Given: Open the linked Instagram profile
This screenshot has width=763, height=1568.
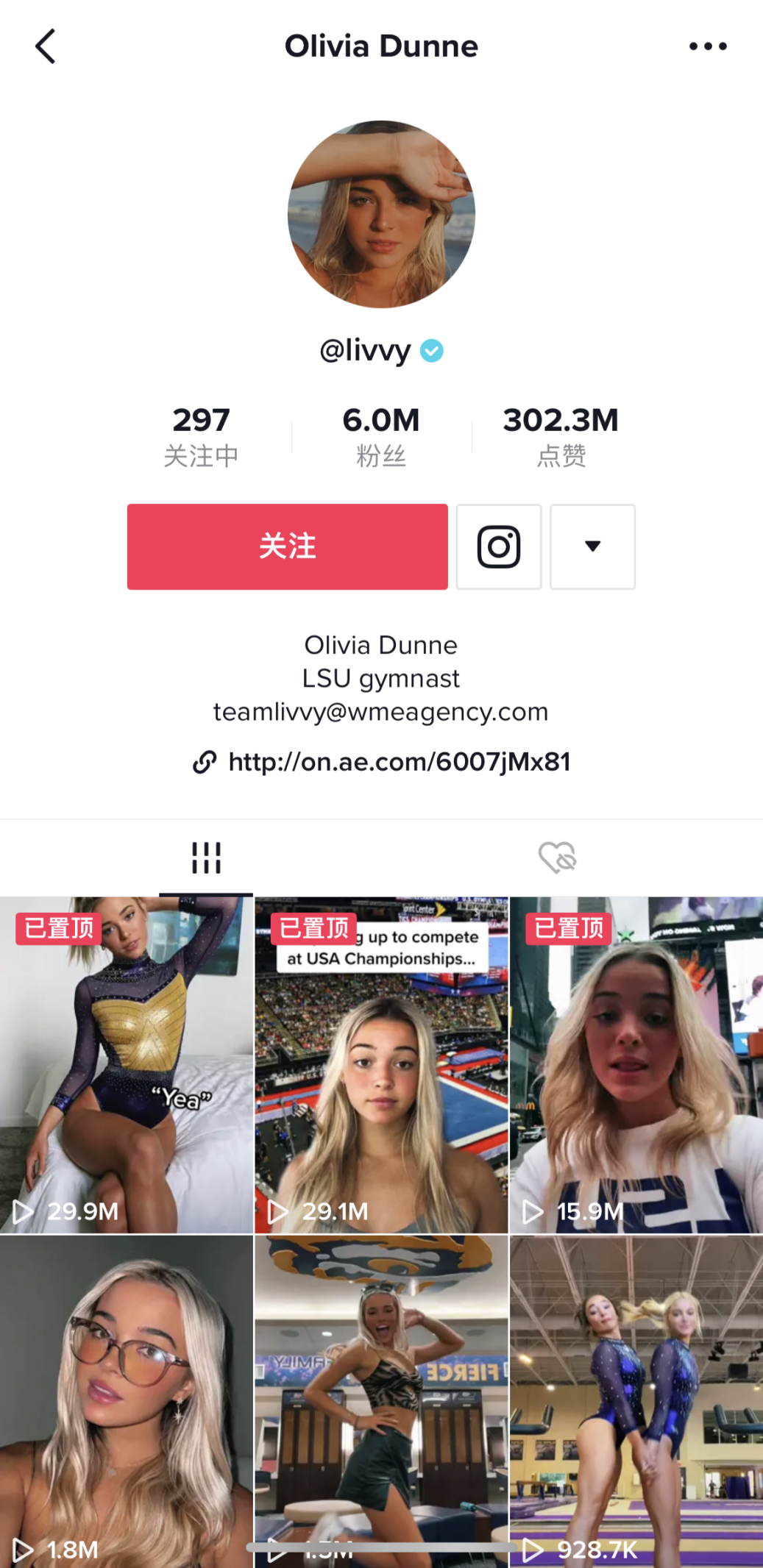Looking at the screenshot, I should [499, 546].
